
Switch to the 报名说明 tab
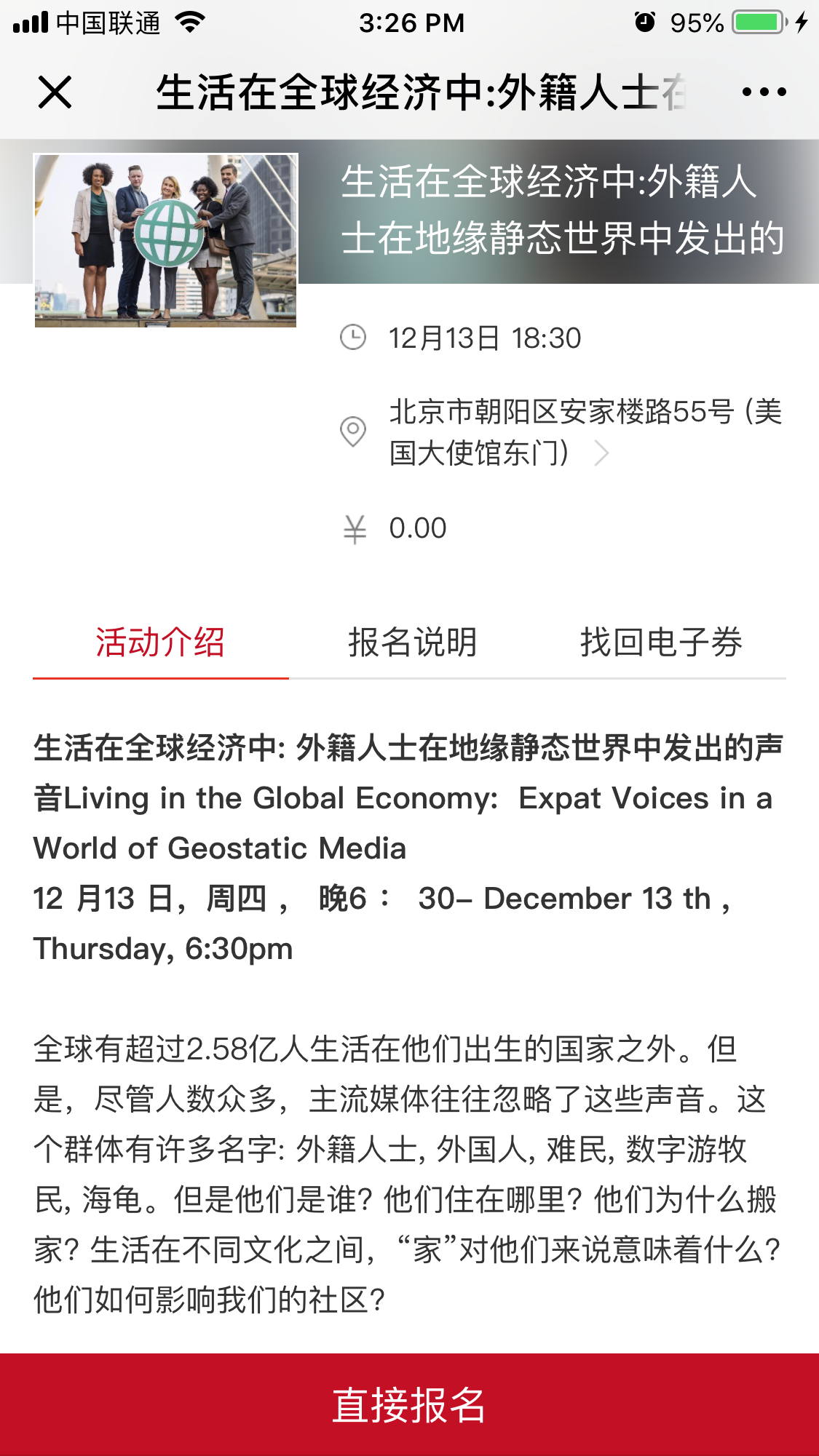tap(412, 643)
